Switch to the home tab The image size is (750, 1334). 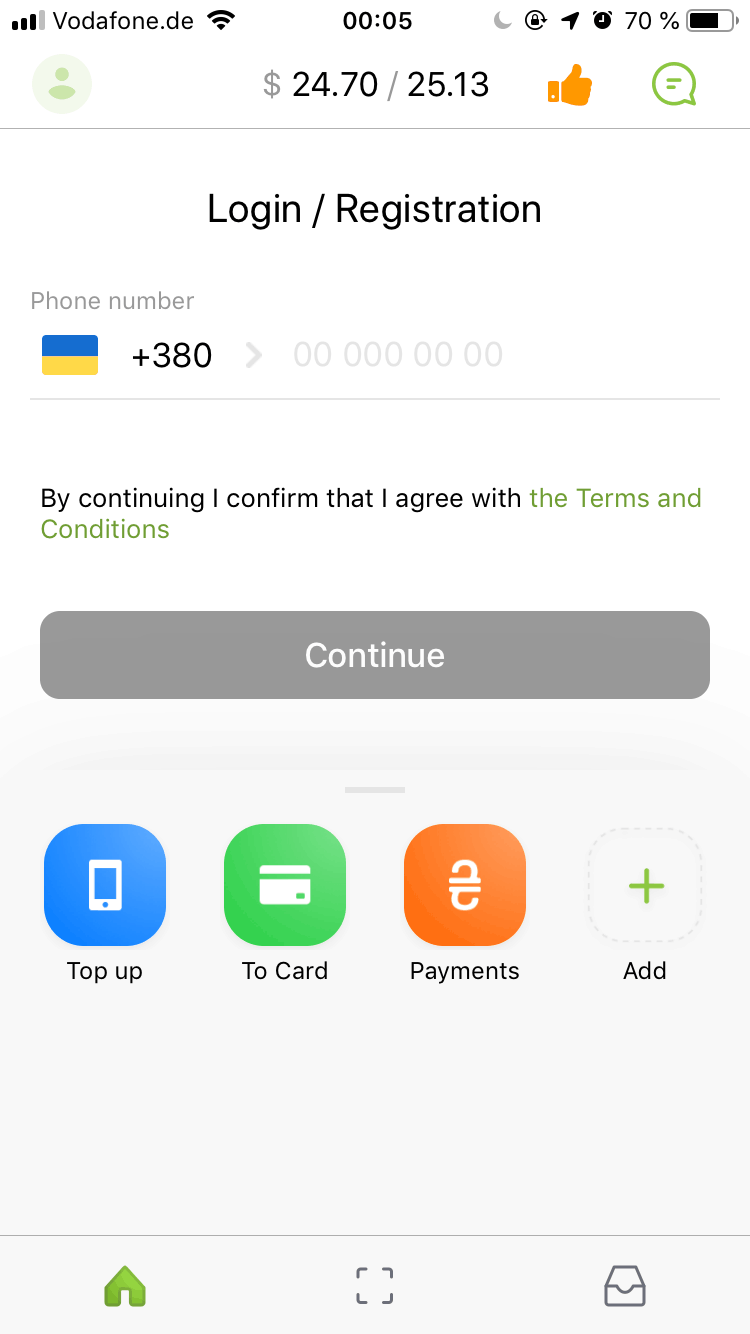coord(125,1286)
